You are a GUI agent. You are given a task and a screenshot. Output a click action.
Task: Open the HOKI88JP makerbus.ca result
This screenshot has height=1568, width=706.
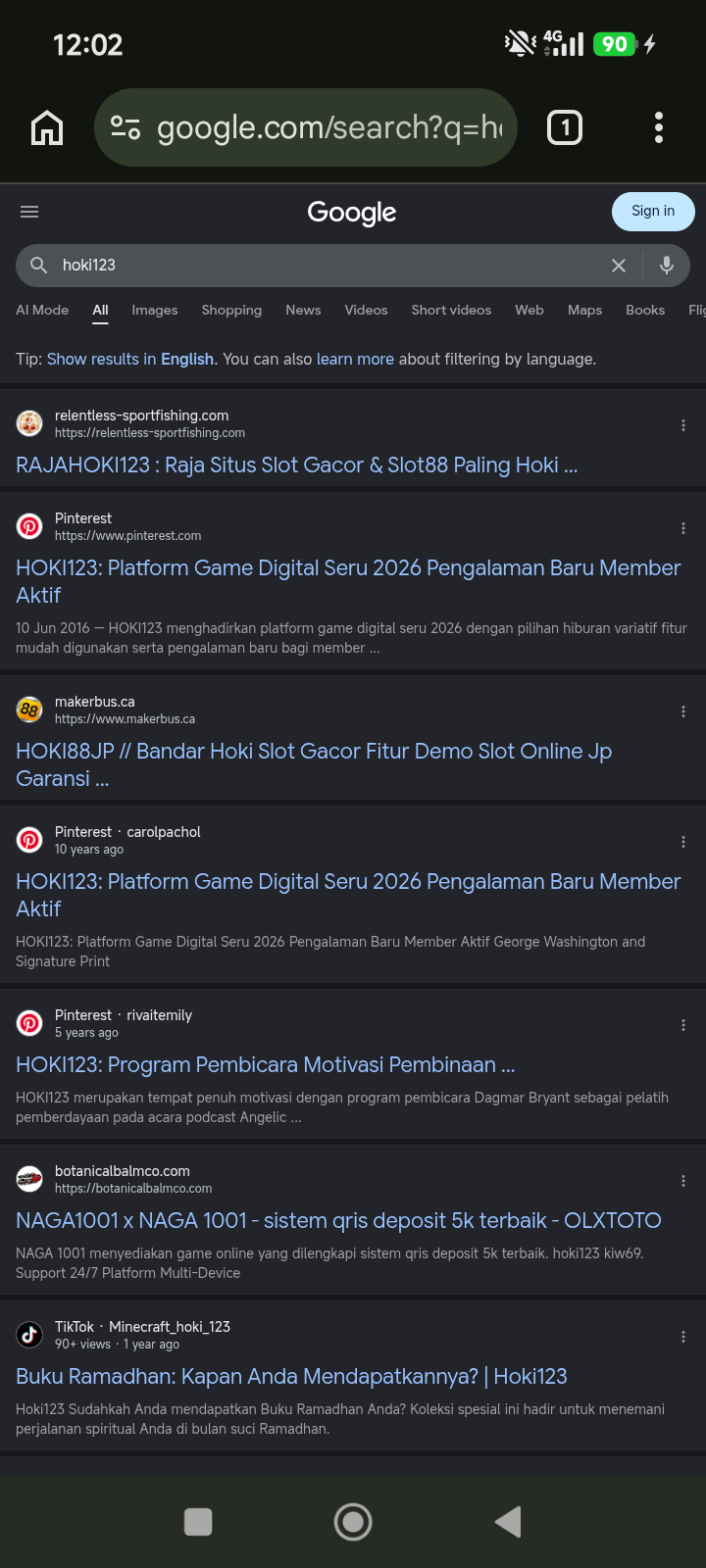314,764
